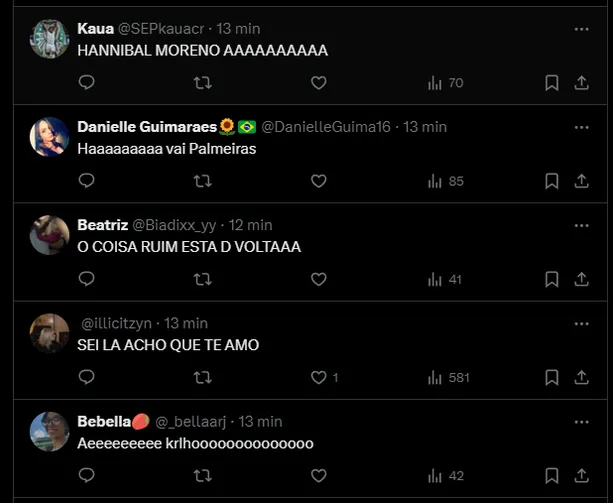Share Danielle Guimaraes's tweet
This screenshot has height=503, width=613.
pos(581,181)
